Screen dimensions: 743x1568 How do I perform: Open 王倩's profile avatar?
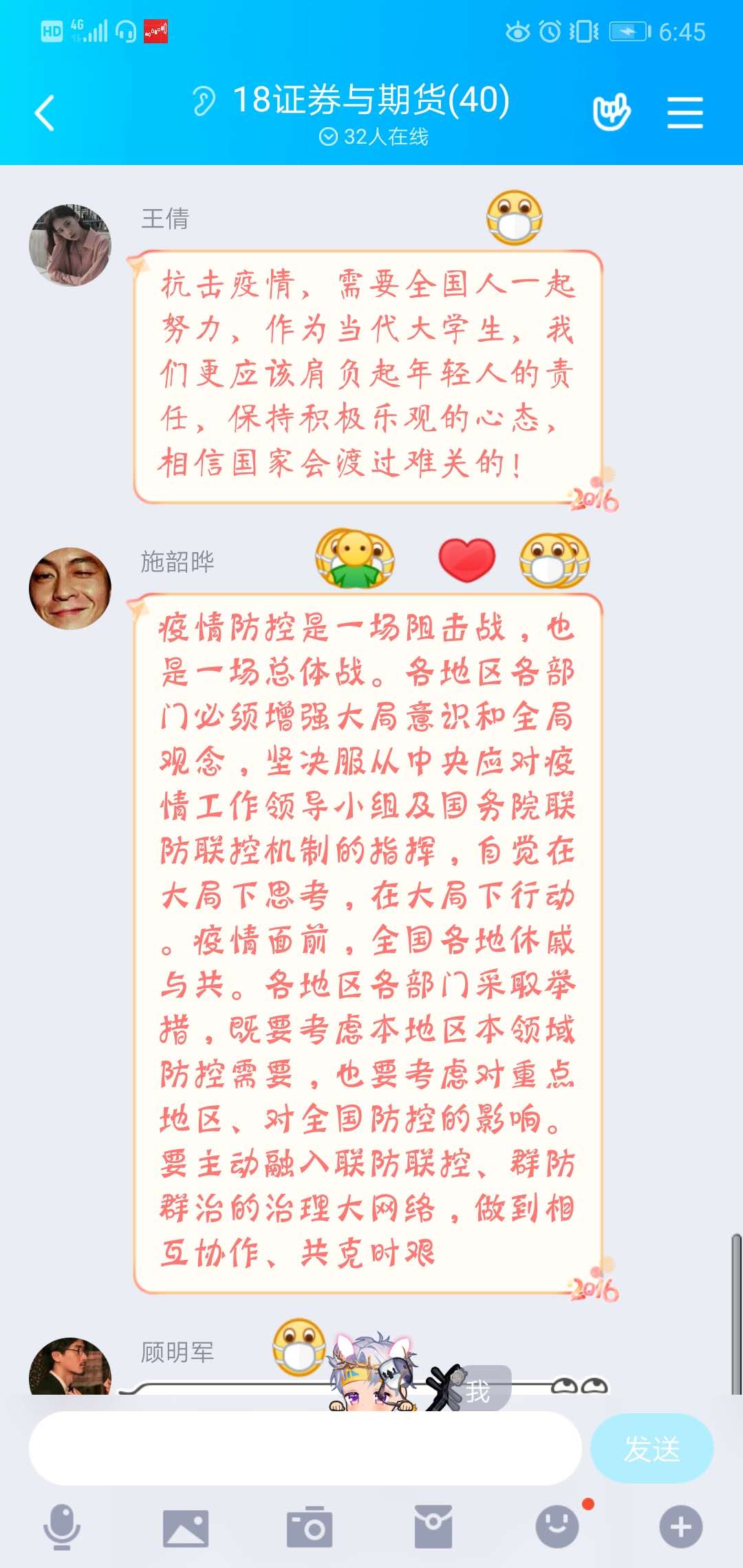(x=70, y=245)
